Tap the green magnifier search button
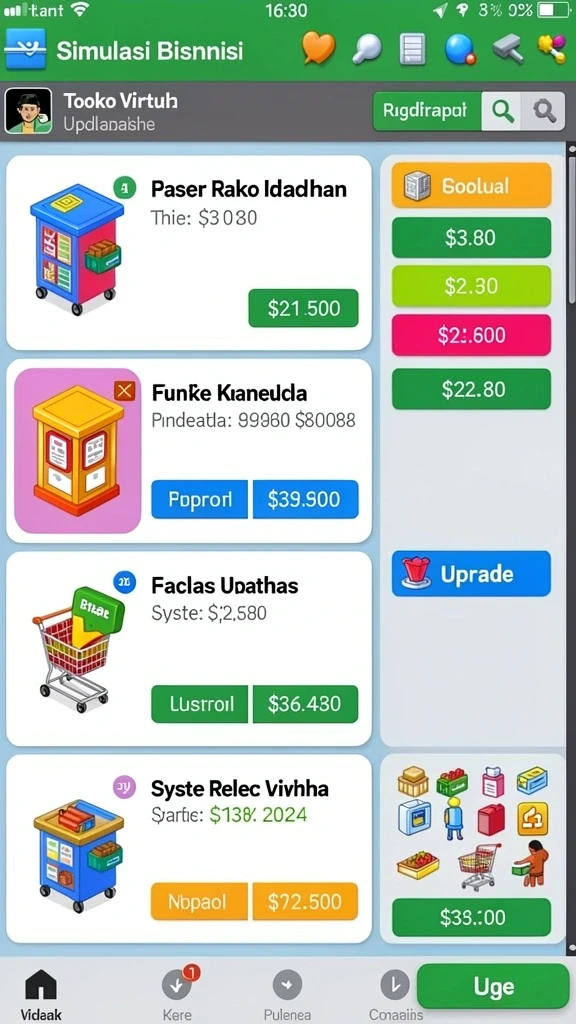 tap(502, 111)
